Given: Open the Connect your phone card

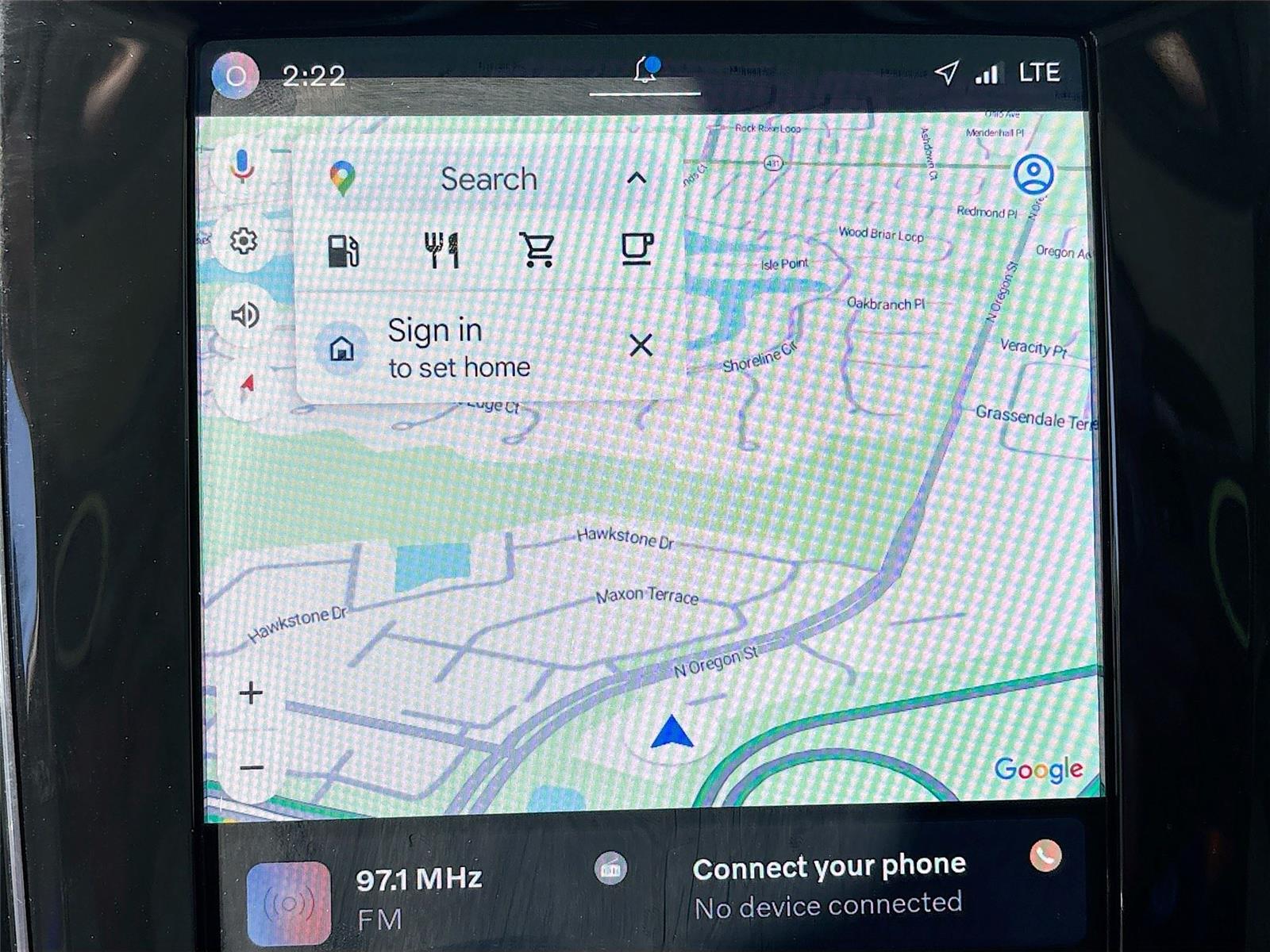Looking at the screenshot, I should point(829,885).
